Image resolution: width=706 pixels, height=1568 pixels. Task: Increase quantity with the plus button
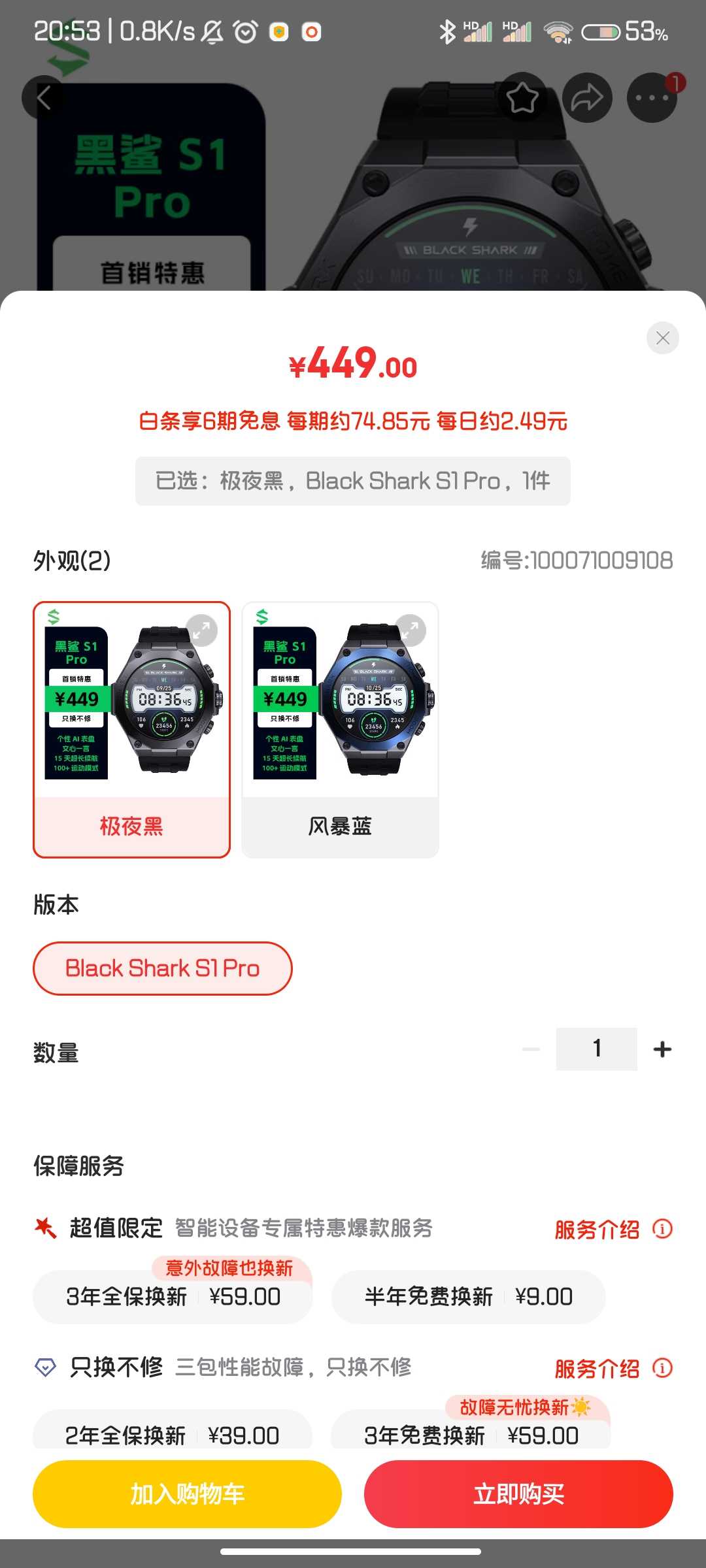(662, 1049)
